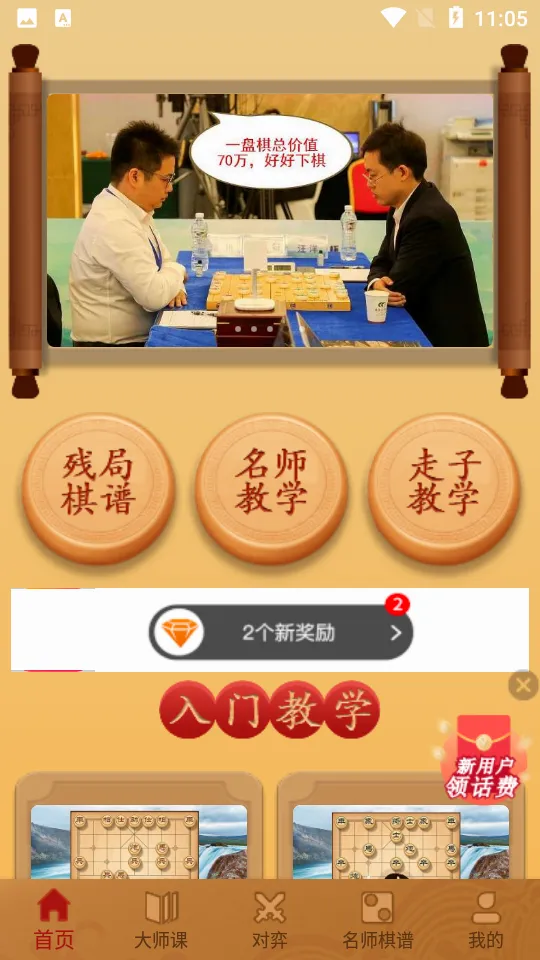Open the 名师棋谱 tab
The height and width of the screenshot is (960, 540).
point(378,920)
